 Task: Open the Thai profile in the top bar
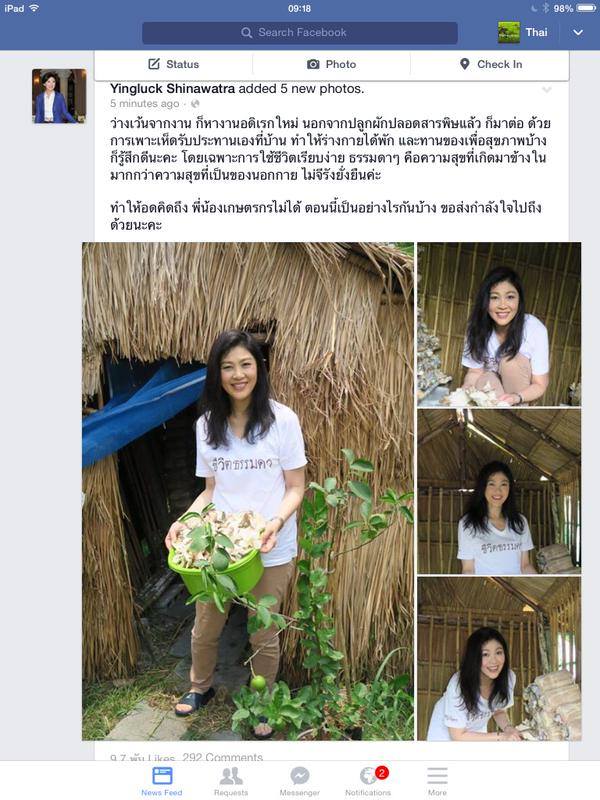coord(523,32)
